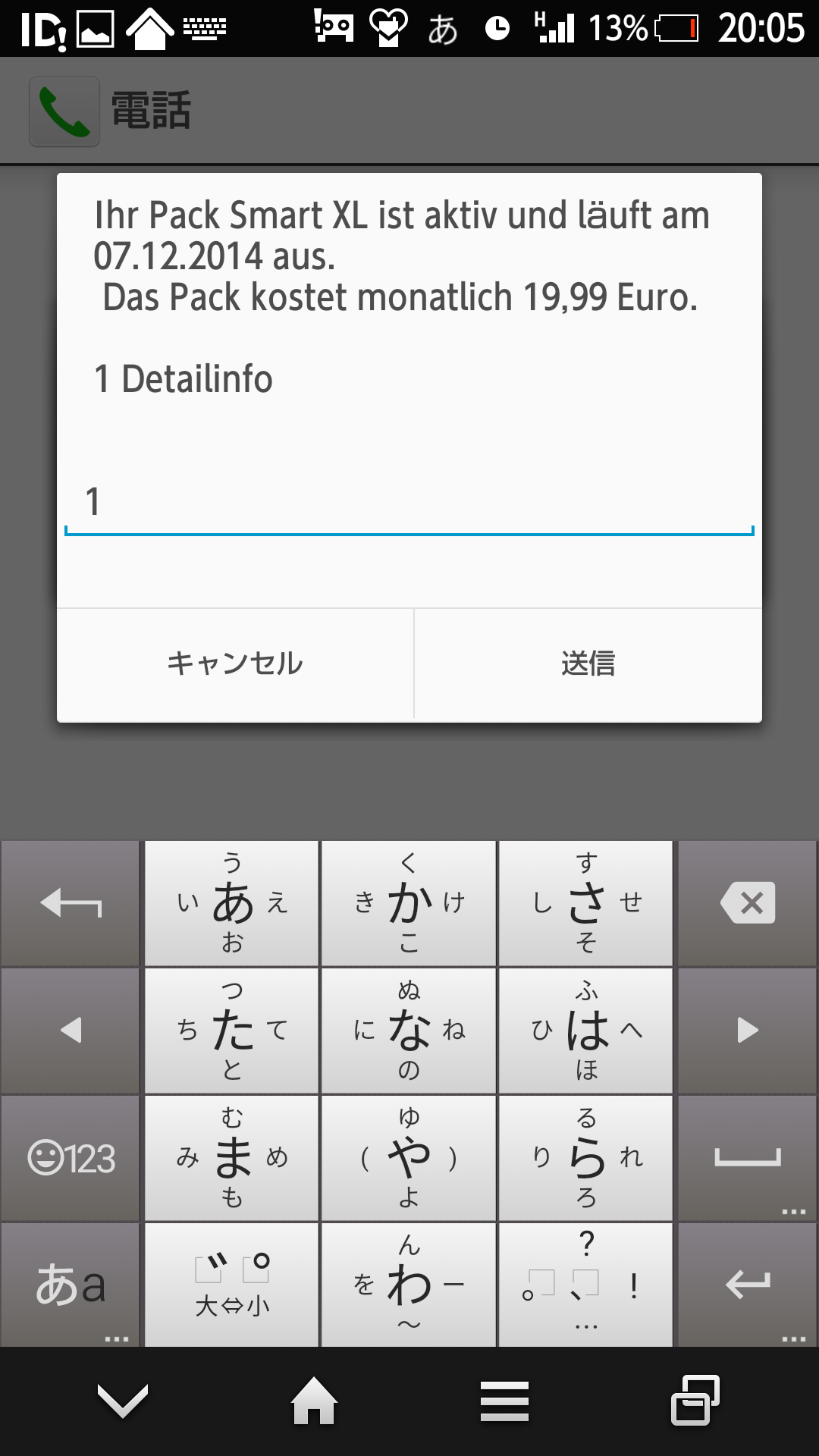
Task: Switch the keyboard to emoji and 123 mode
Action: tap(71, 1158)
